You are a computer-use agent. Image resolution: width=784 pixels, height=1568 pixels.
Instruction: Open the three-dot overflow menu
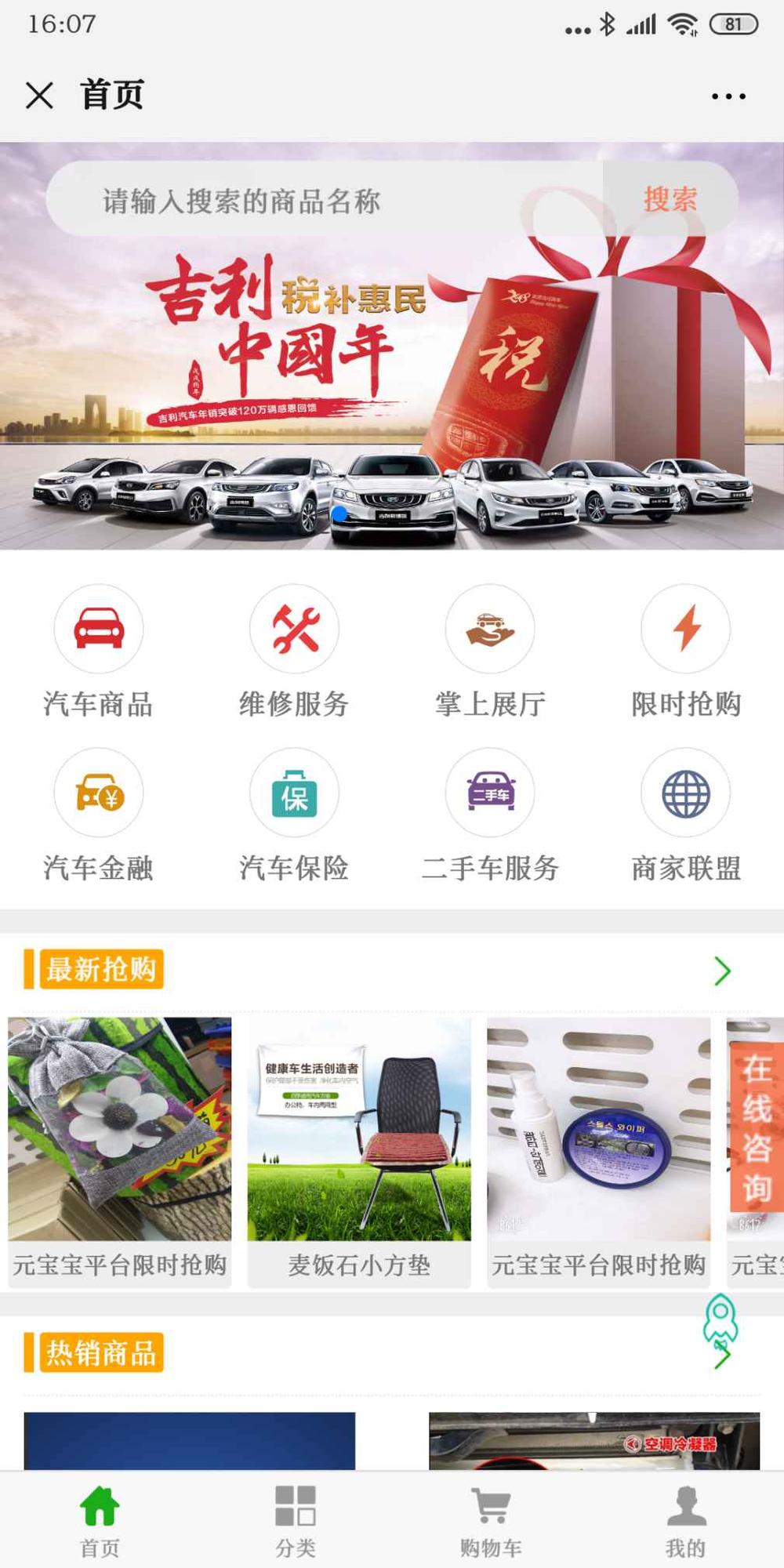pyautogui.click(x=728, y=96)
